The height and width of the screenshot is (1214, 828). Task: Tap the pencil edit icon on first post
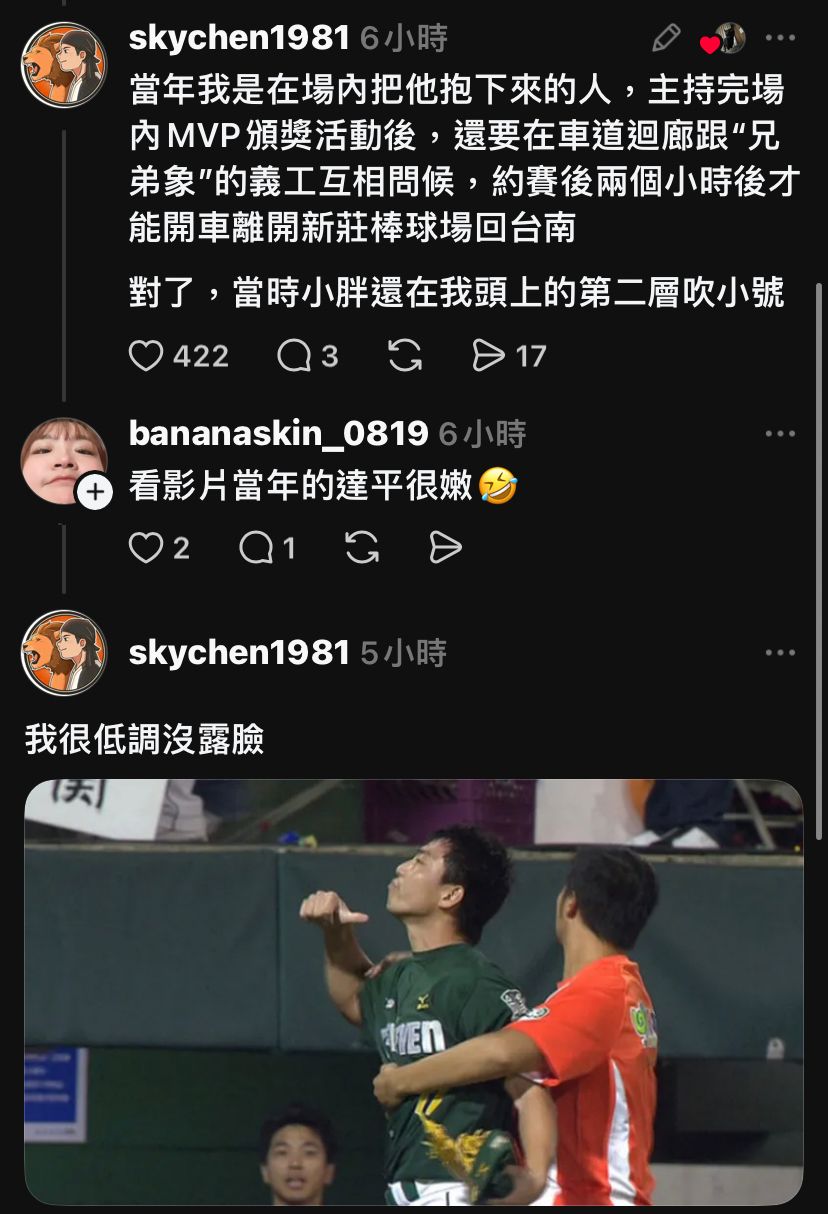[x=665, y=39]
